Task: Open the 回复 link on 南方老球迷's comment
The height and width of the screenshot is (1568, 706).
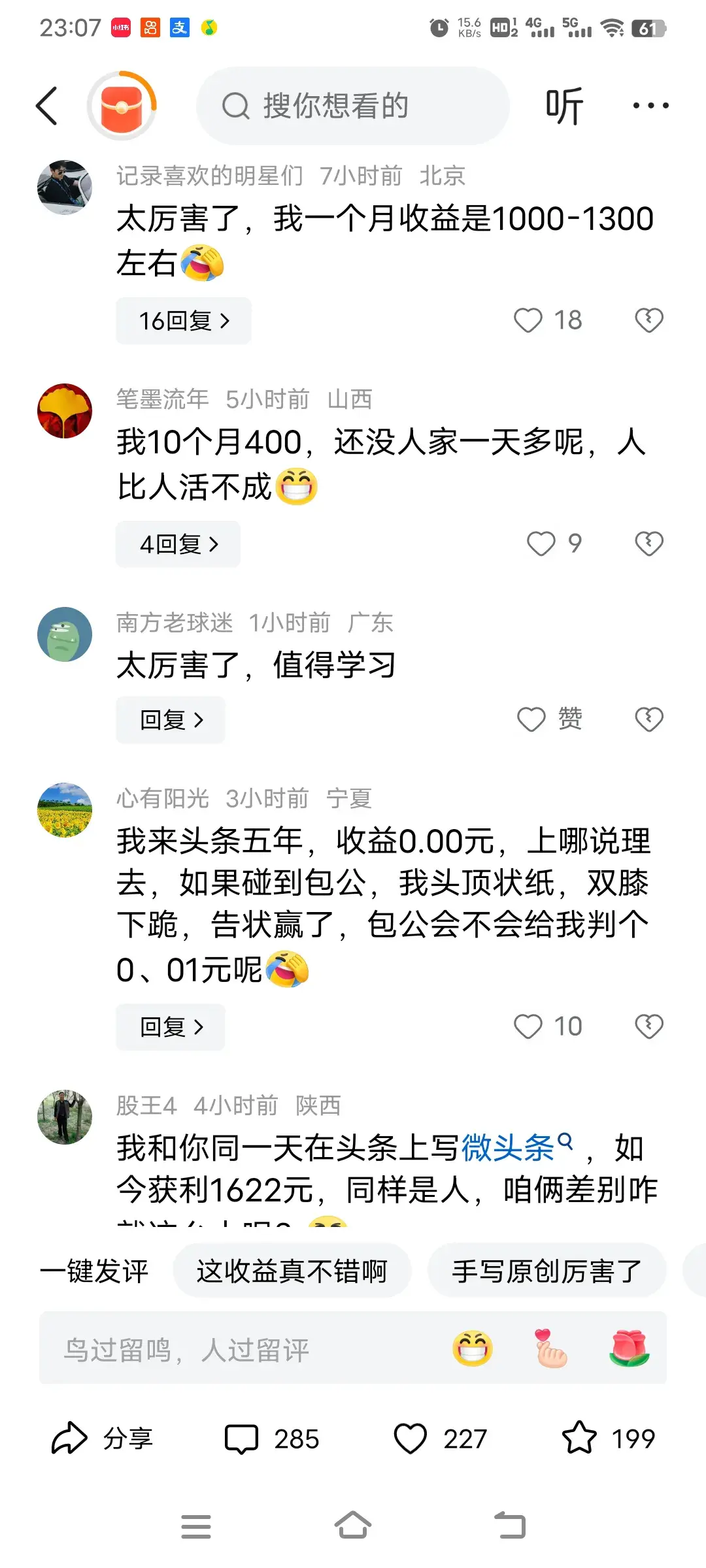Action: tap(169, 719)
